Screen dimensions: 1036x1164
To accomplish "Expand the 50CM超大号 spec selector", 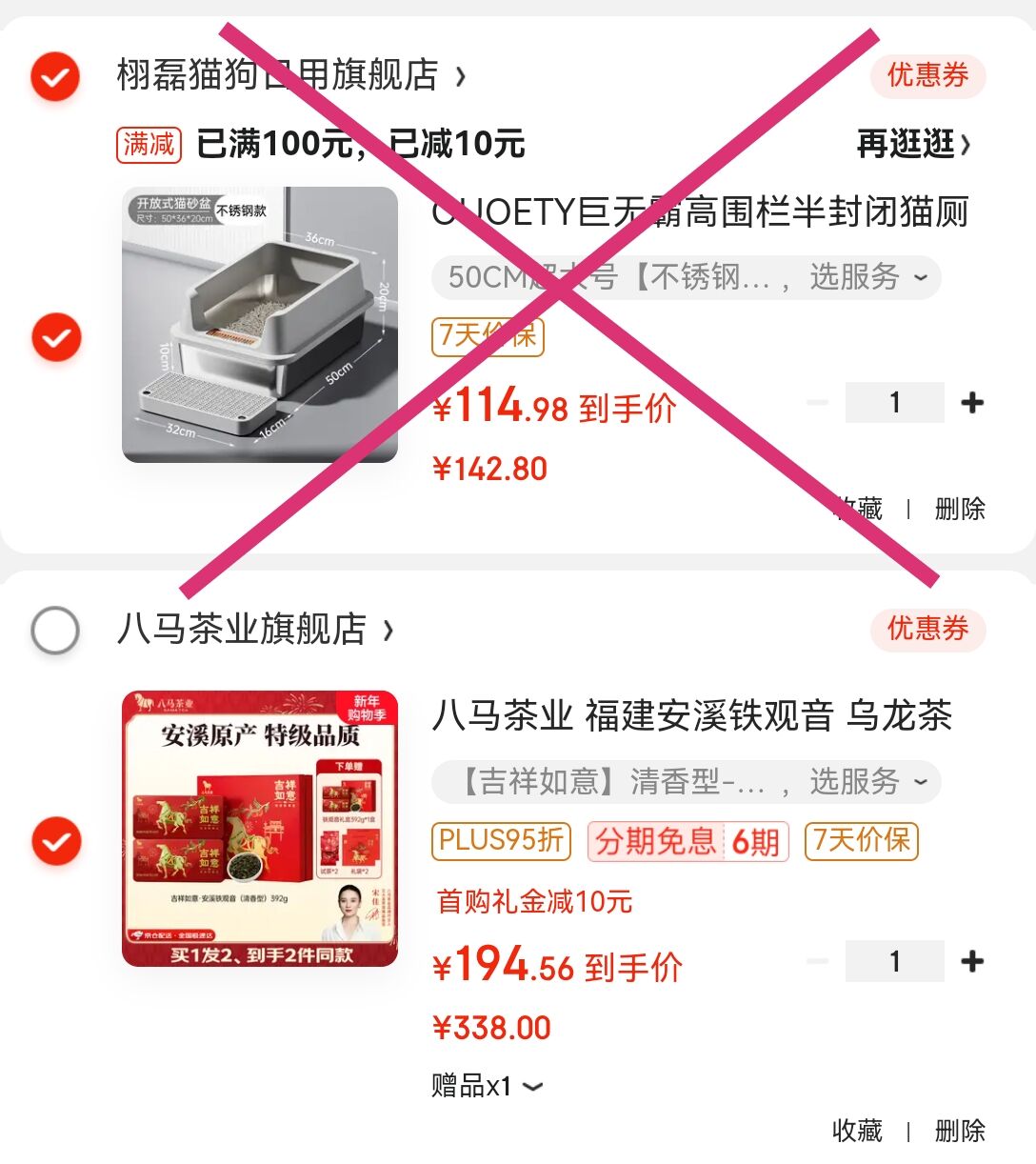I will (686, 277).
